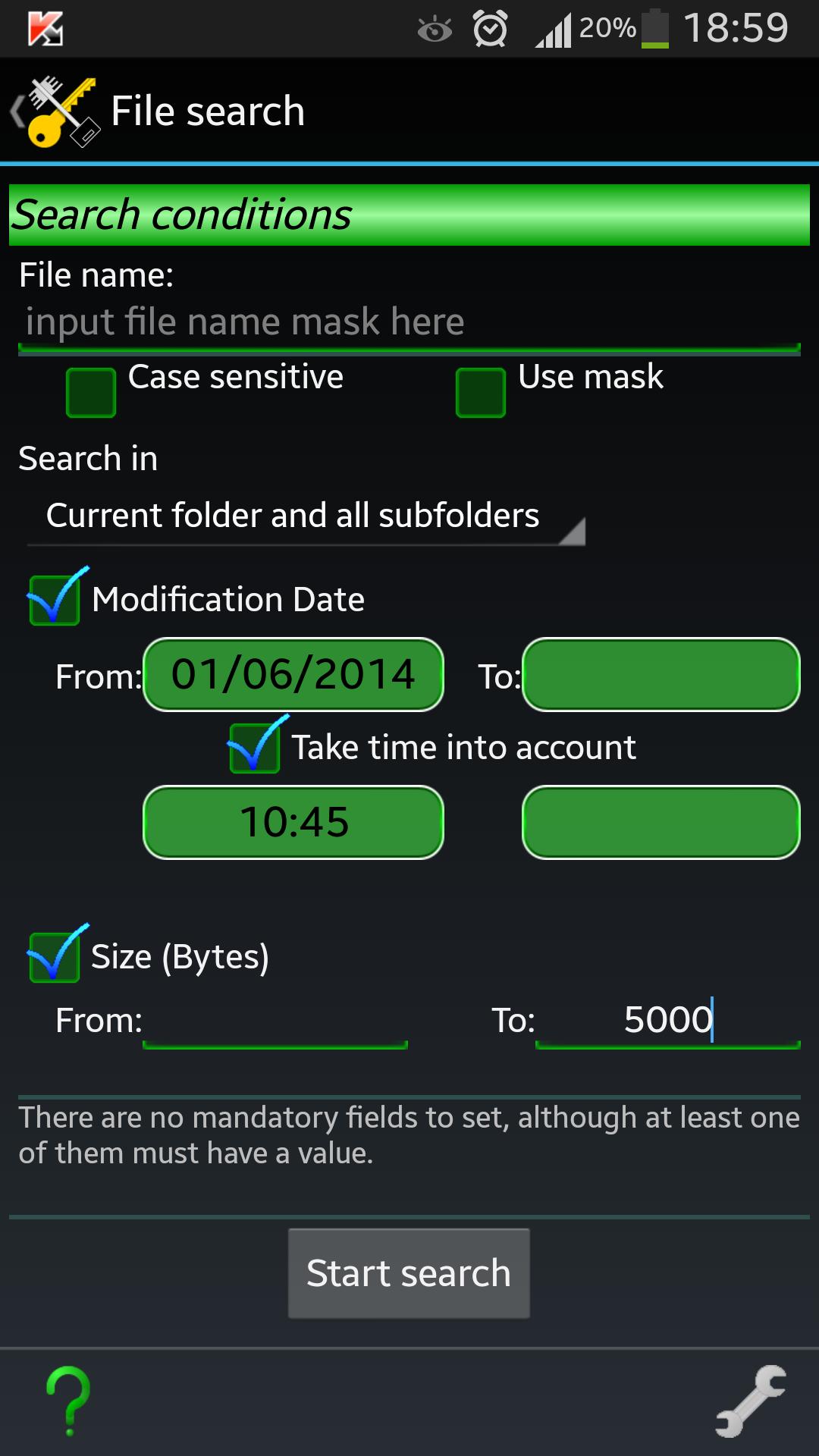Tap the battery indicator in the status bar
Screen dimensions: 819x1456
[x=654, y=29]
